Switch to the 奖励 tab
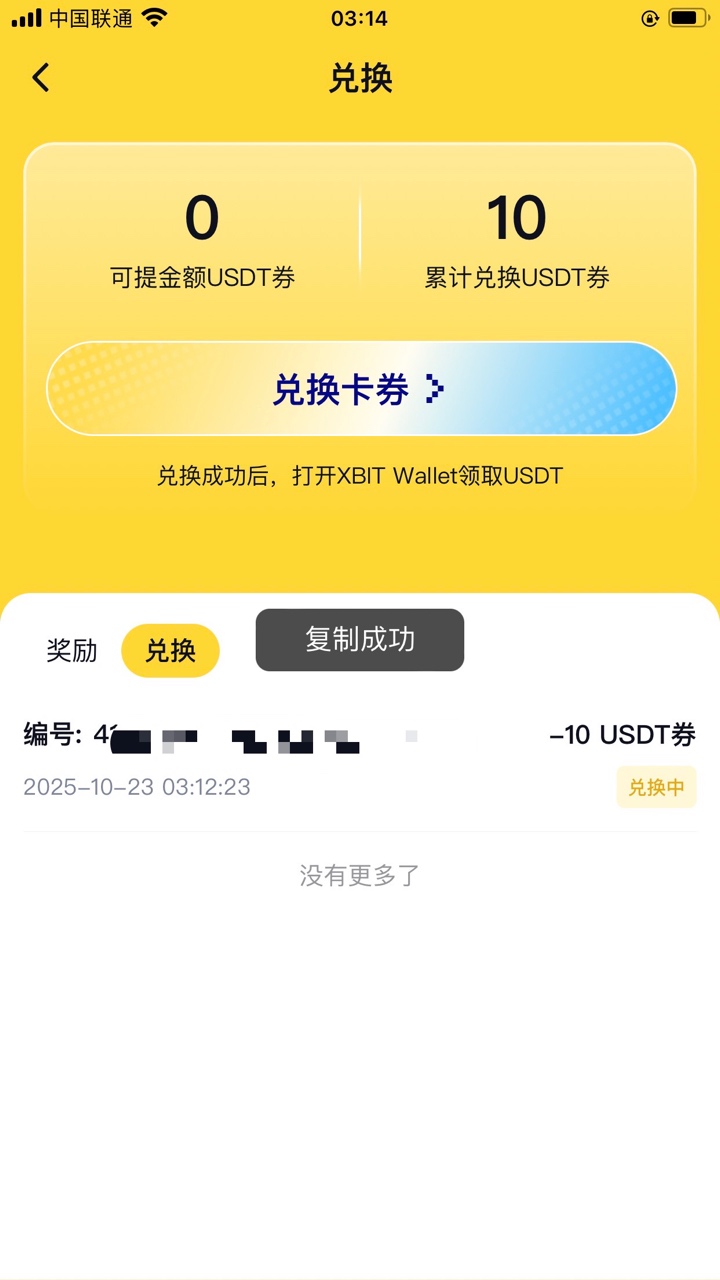The image size is (720, 1280). pyautogui.click(x=72, y=651)
